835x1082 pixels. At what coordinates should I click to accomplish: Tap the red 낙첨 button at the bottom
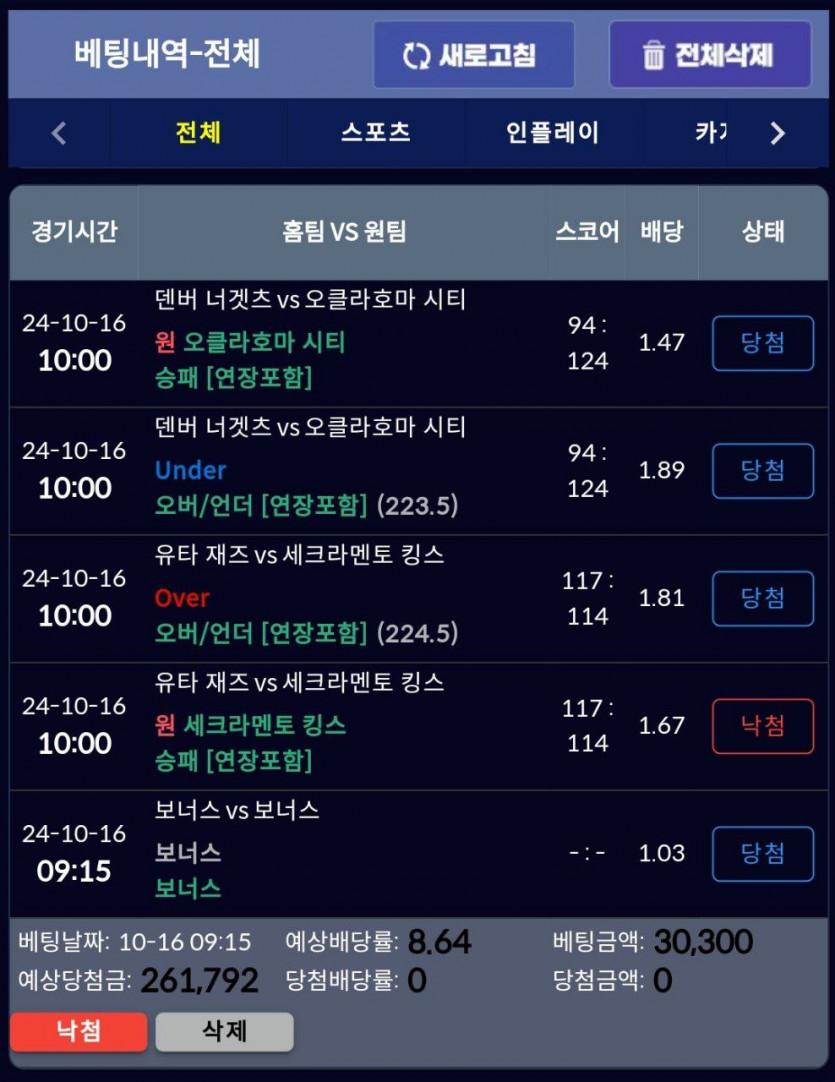pos(79,1031)
